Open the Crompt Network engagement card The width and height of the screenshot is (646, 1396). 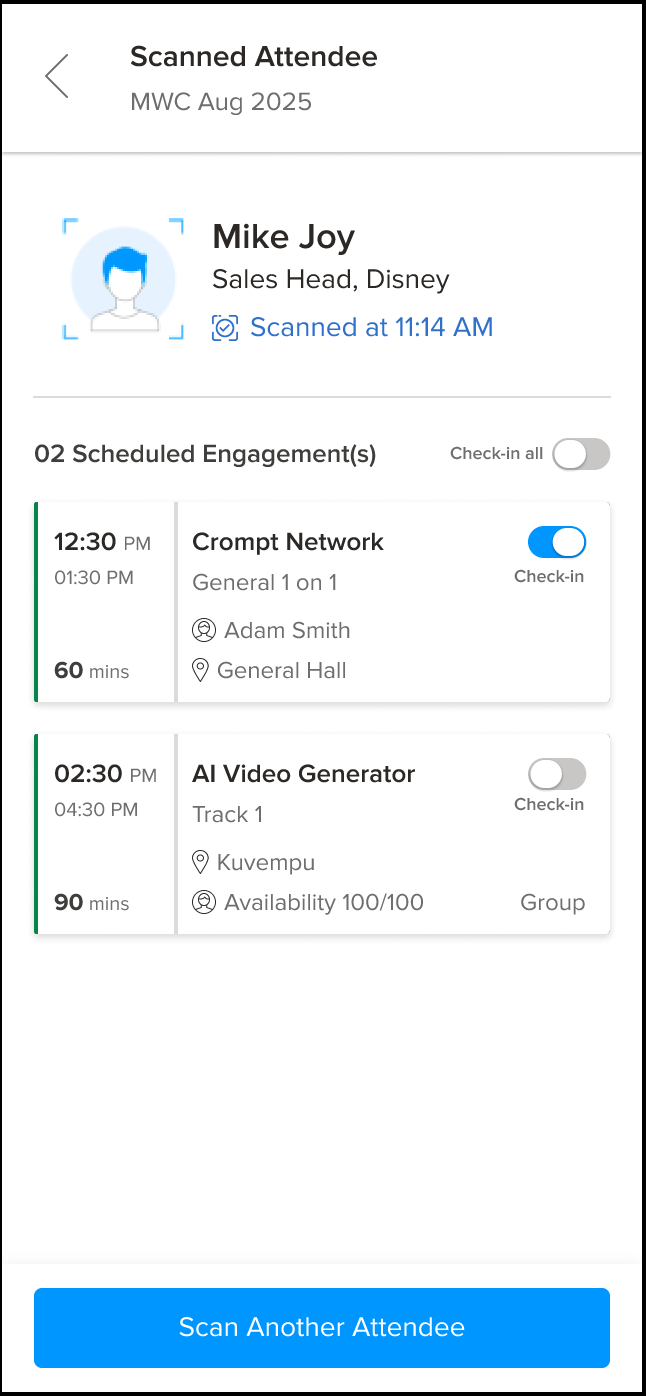(322, 602)
